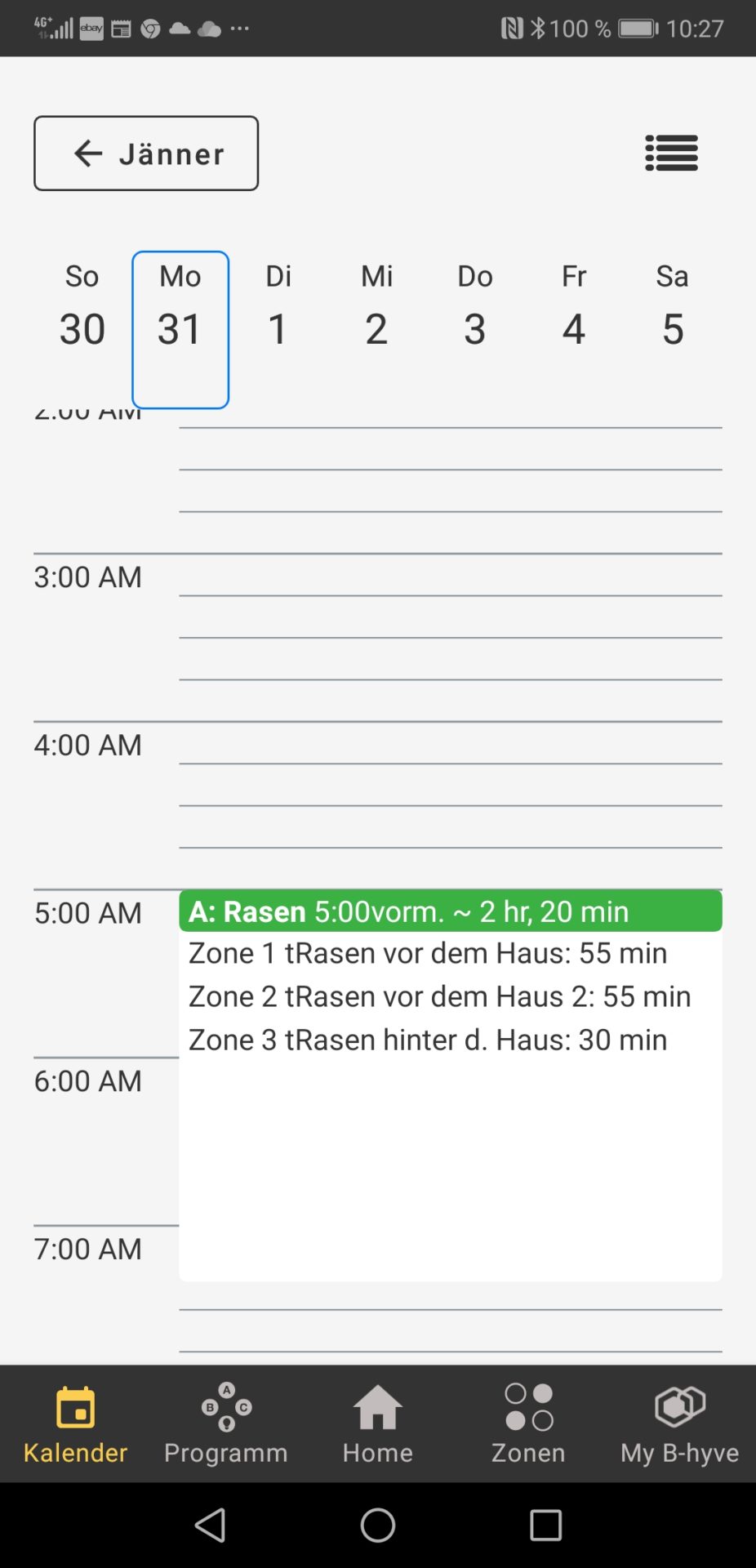This screenshot has width=756, height=1568.
Task: Tap the Kalender tab
Action: (75, 1423)
